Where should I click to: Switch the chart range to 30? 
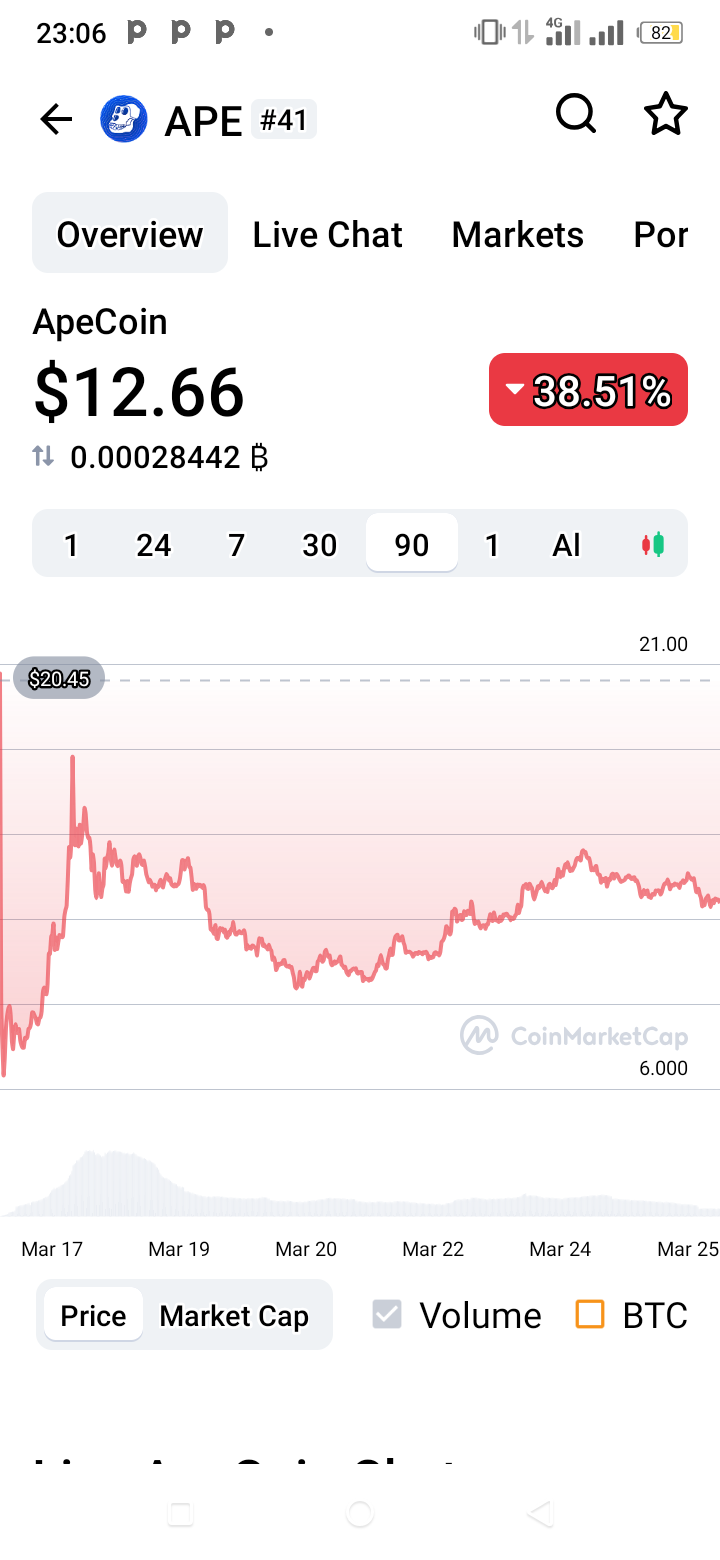[320, 545]
